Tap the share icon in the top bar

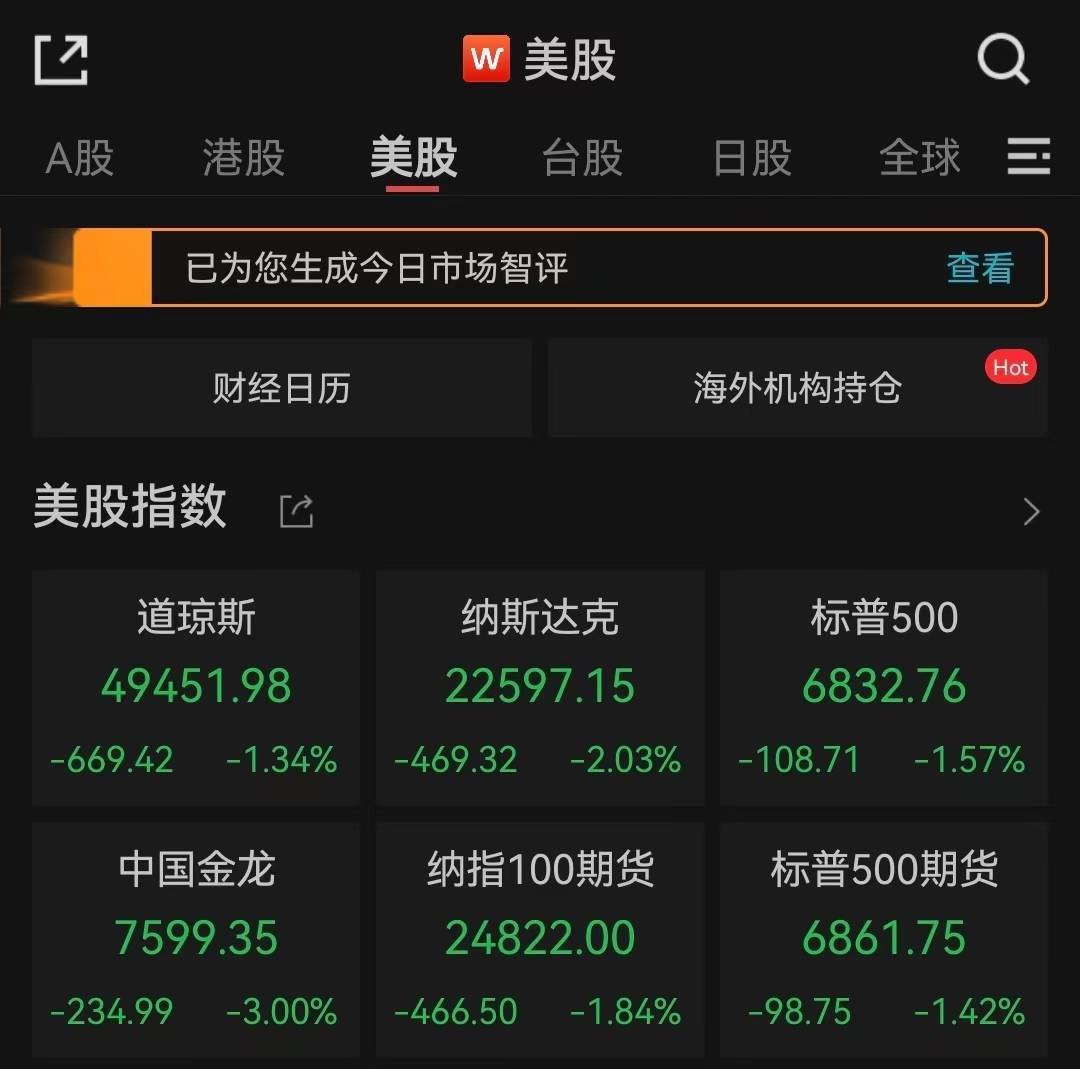[61, 60]
